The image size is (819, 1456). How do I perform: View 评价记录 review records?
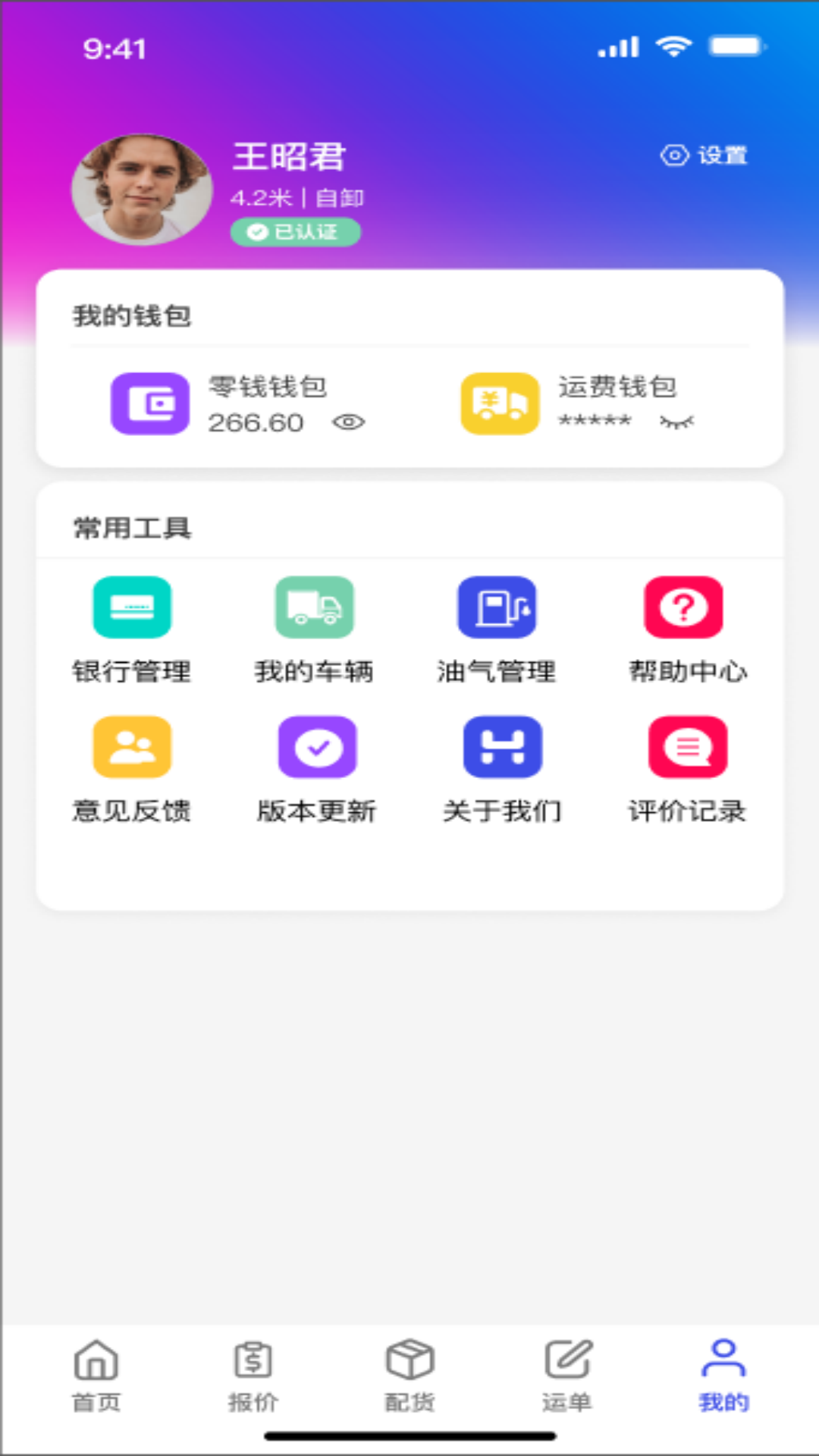[x=686, y=747]
